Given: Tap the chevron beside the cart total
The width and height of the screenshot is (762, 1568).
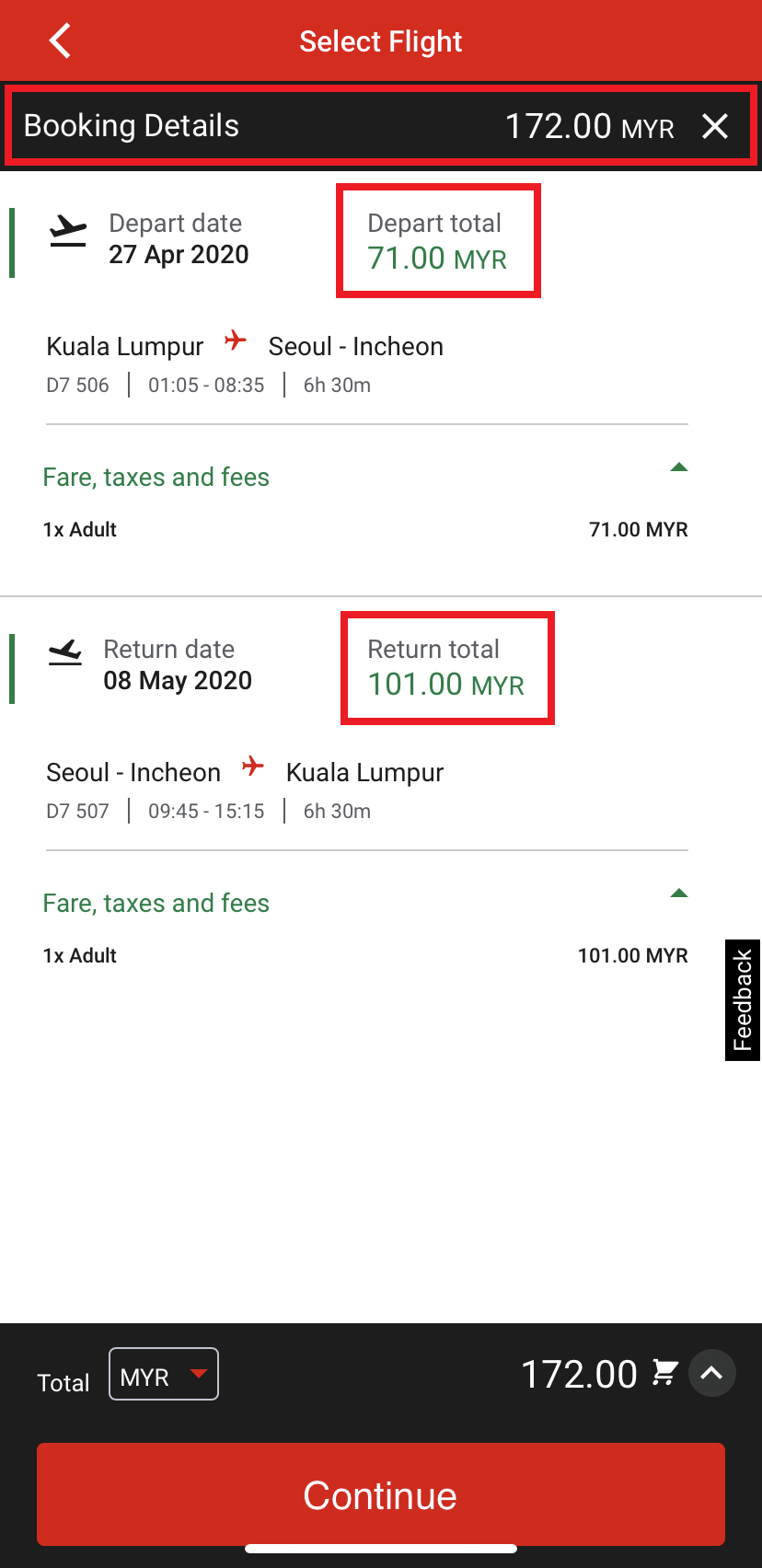Looking at the screenshot, I should [x=711, y=1373].
